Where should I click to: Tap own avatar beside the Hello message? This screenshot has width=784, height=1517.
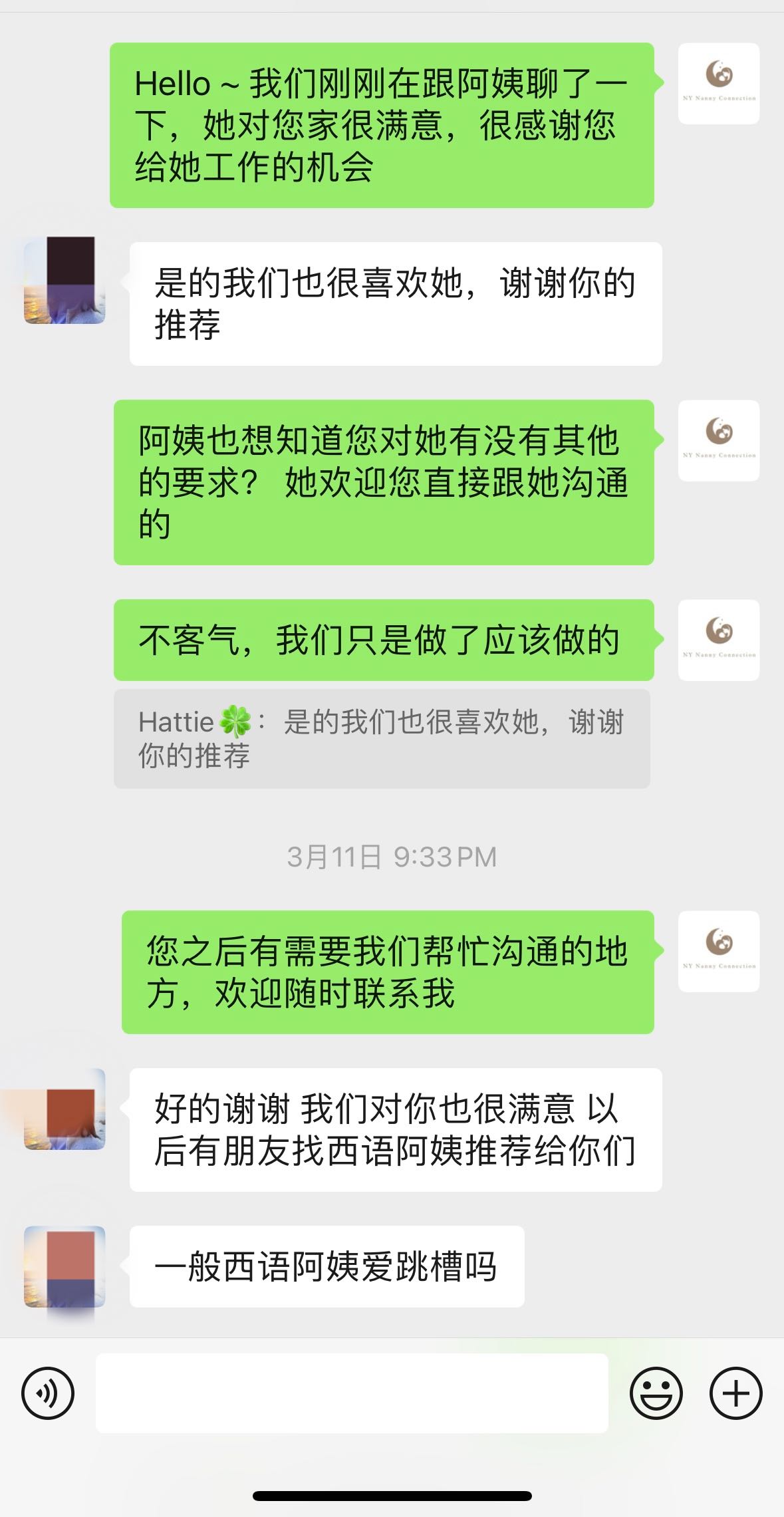click(x=718, y=84)
